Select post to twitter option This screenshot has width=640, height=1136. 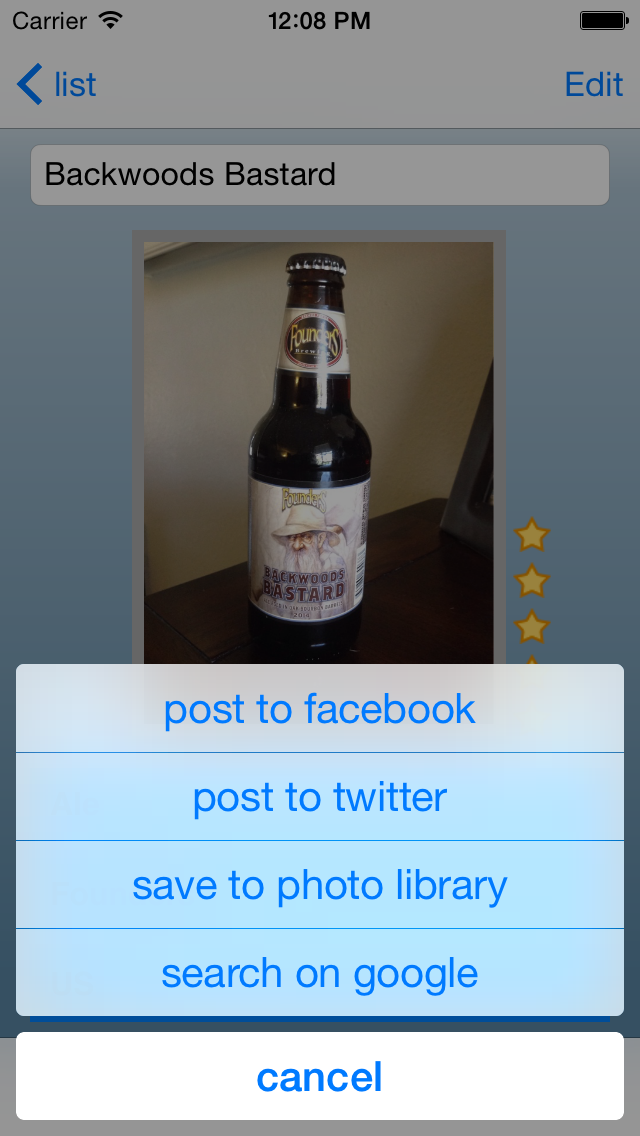click(320, 797)
